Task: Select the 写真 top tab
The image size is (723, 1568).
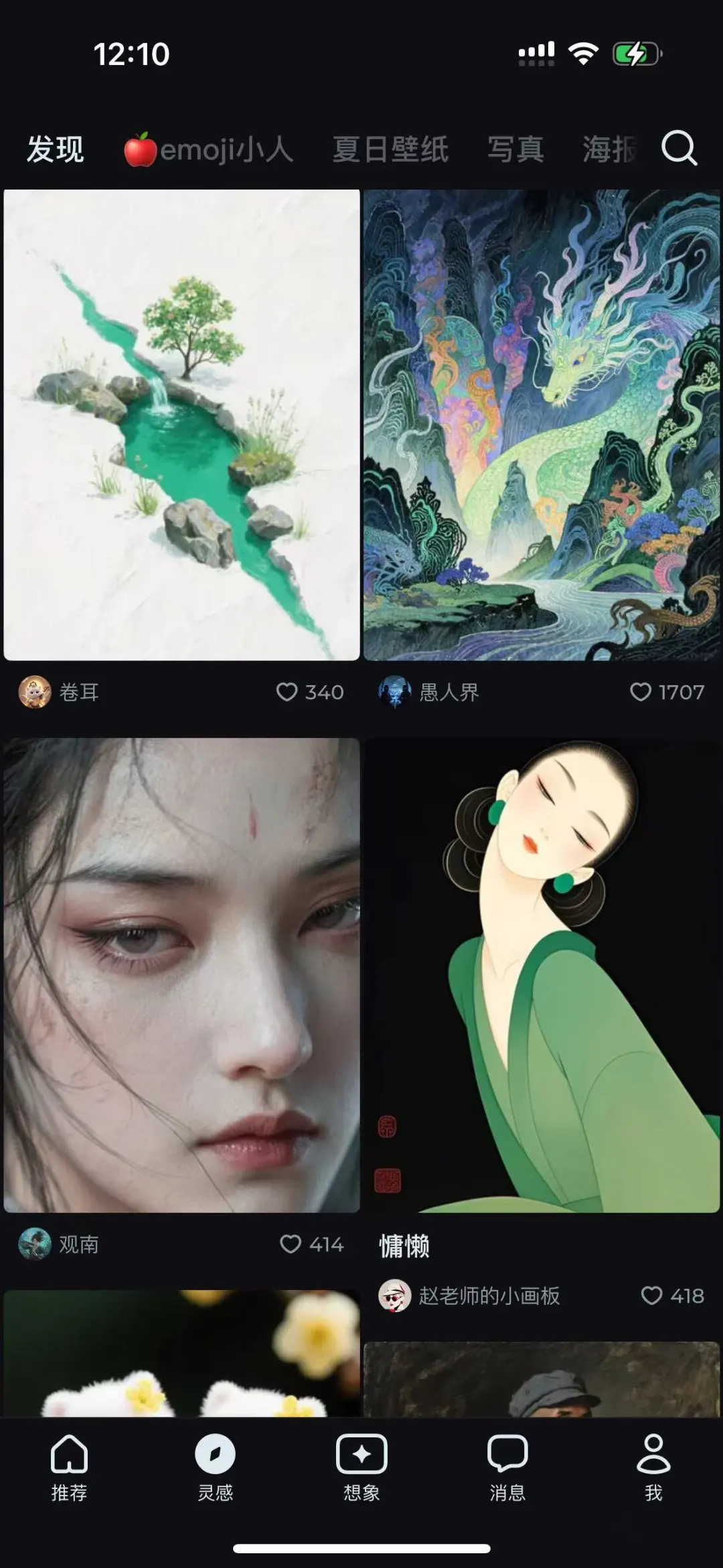Action: [x=515, y=149]
